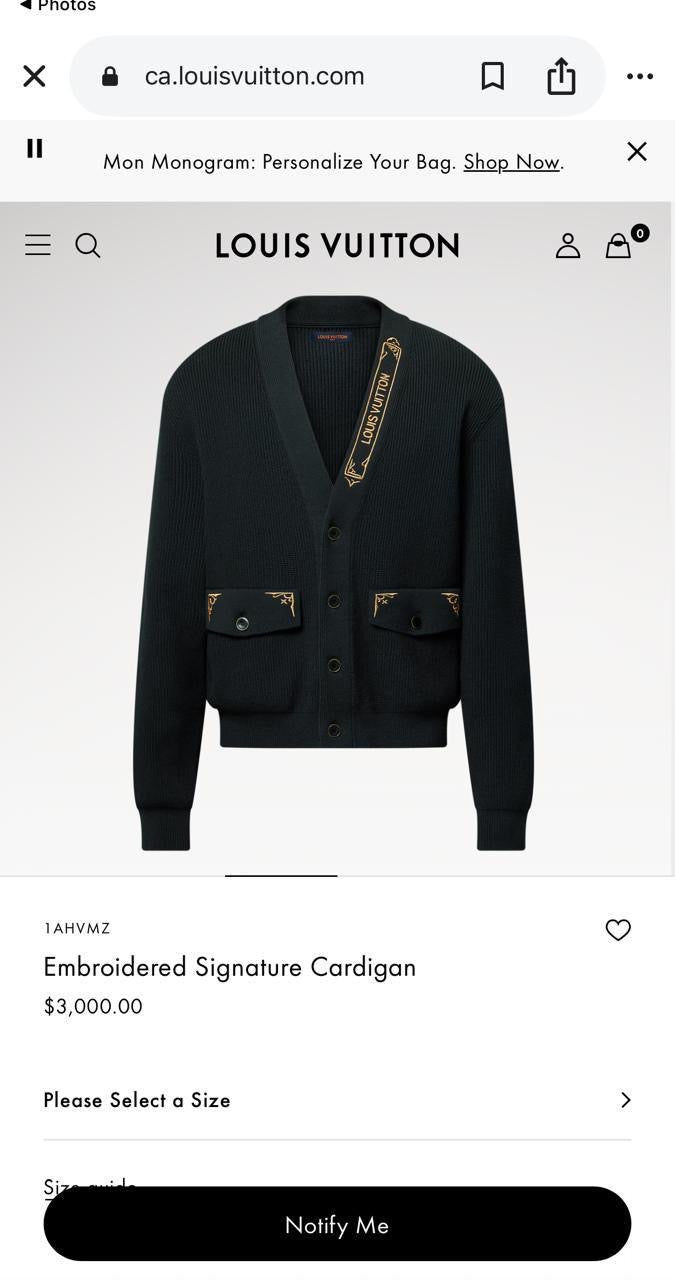
Task: Dismiss the Mon Monogram banner
Action: 637,151
